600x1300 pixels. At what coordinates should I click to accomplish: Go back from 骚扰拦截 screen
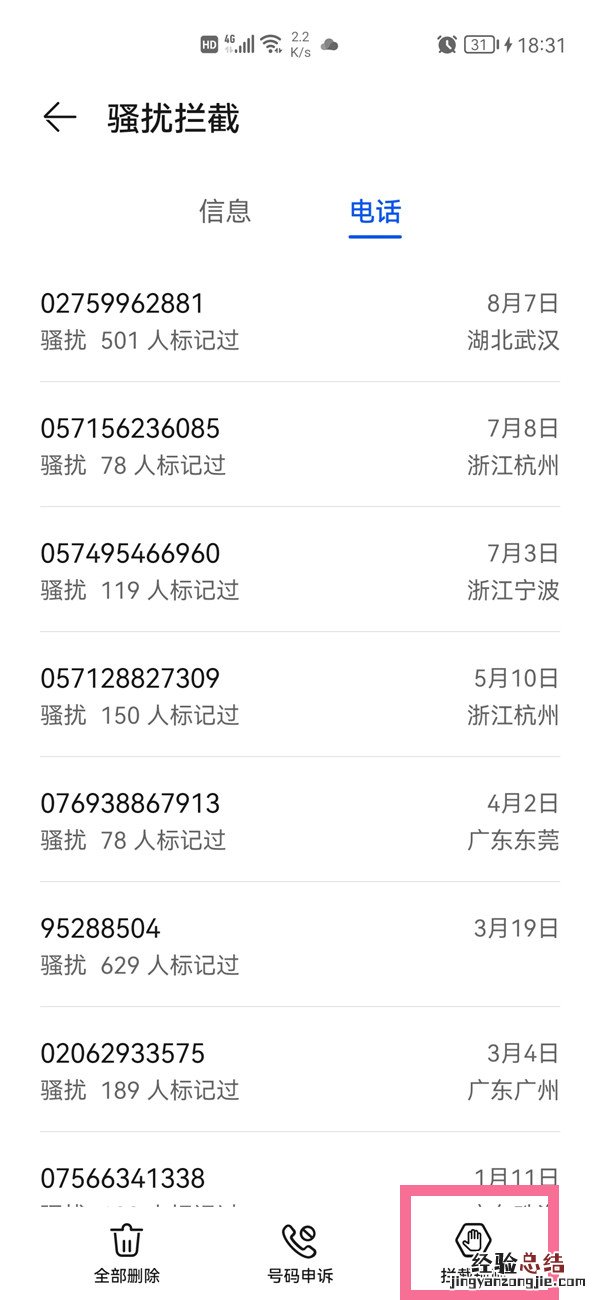(60, 118)
